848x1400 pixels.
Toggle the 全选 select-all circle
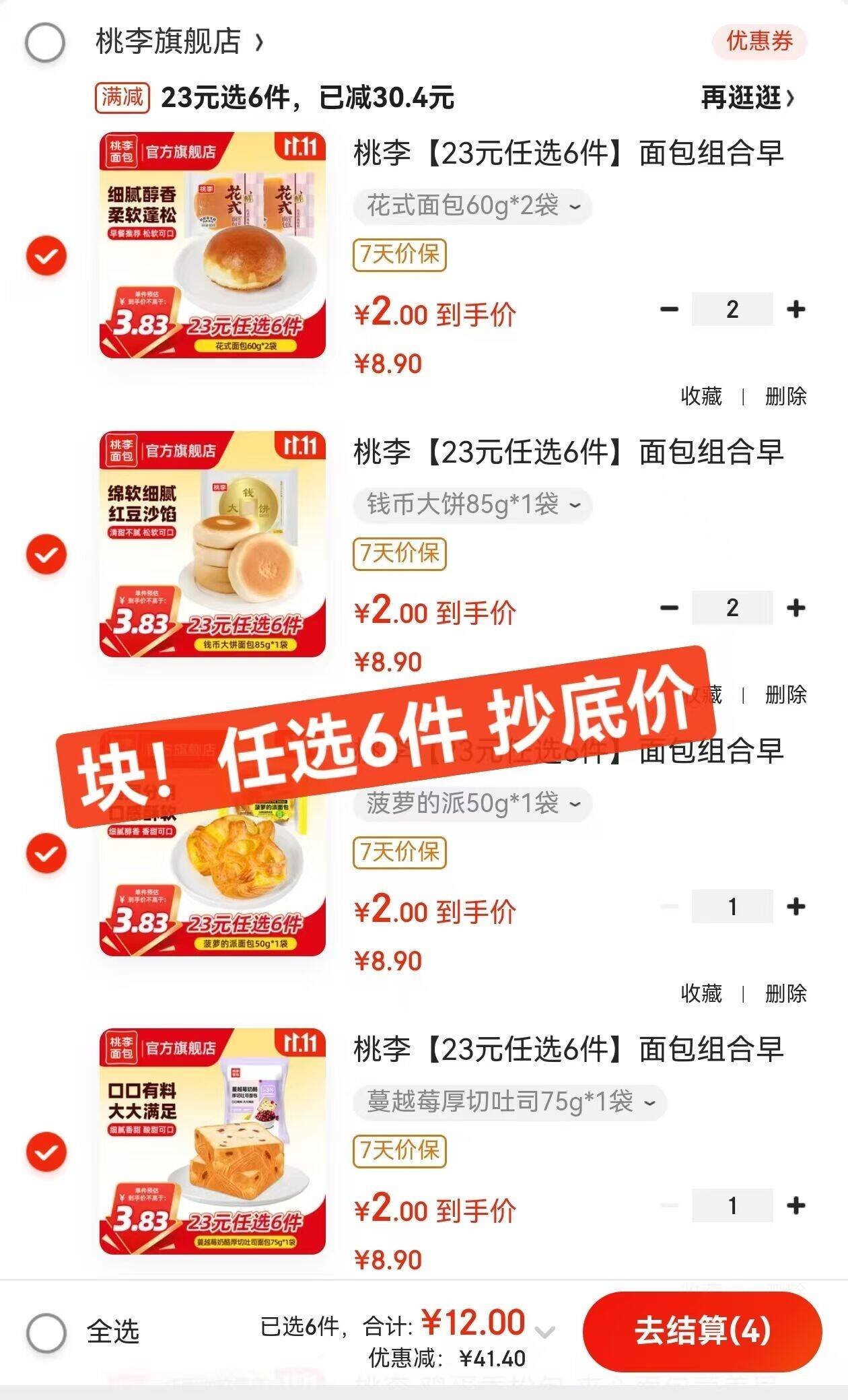point(46,1332)
